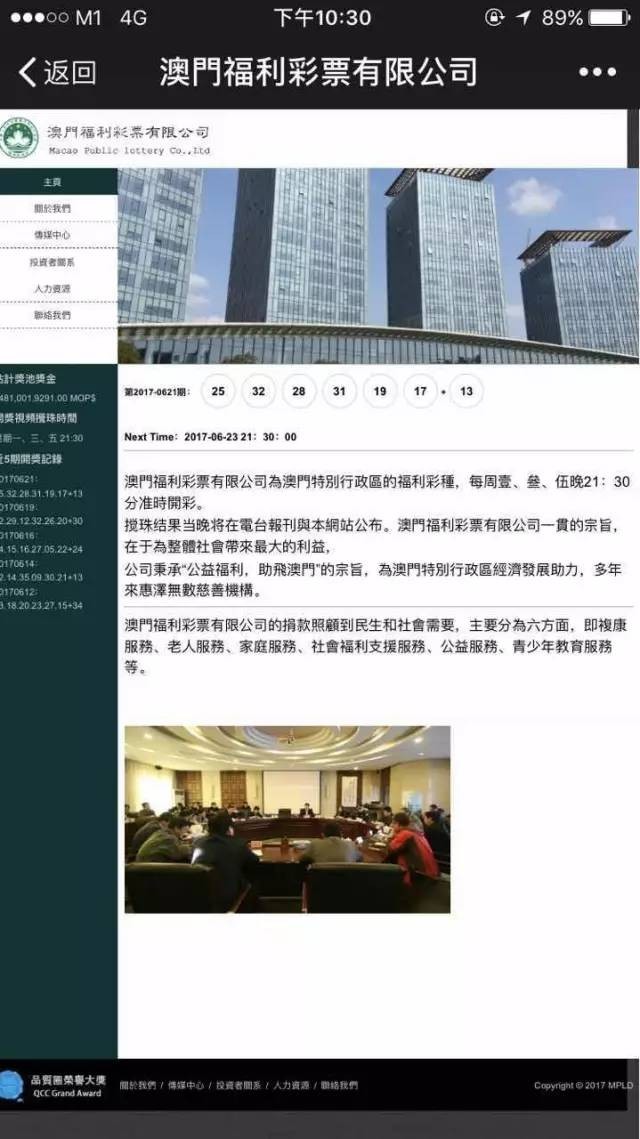Open 關於我們 in the side menu
Viewport: 640px width, 1139px height.
[x=52, y=208]
